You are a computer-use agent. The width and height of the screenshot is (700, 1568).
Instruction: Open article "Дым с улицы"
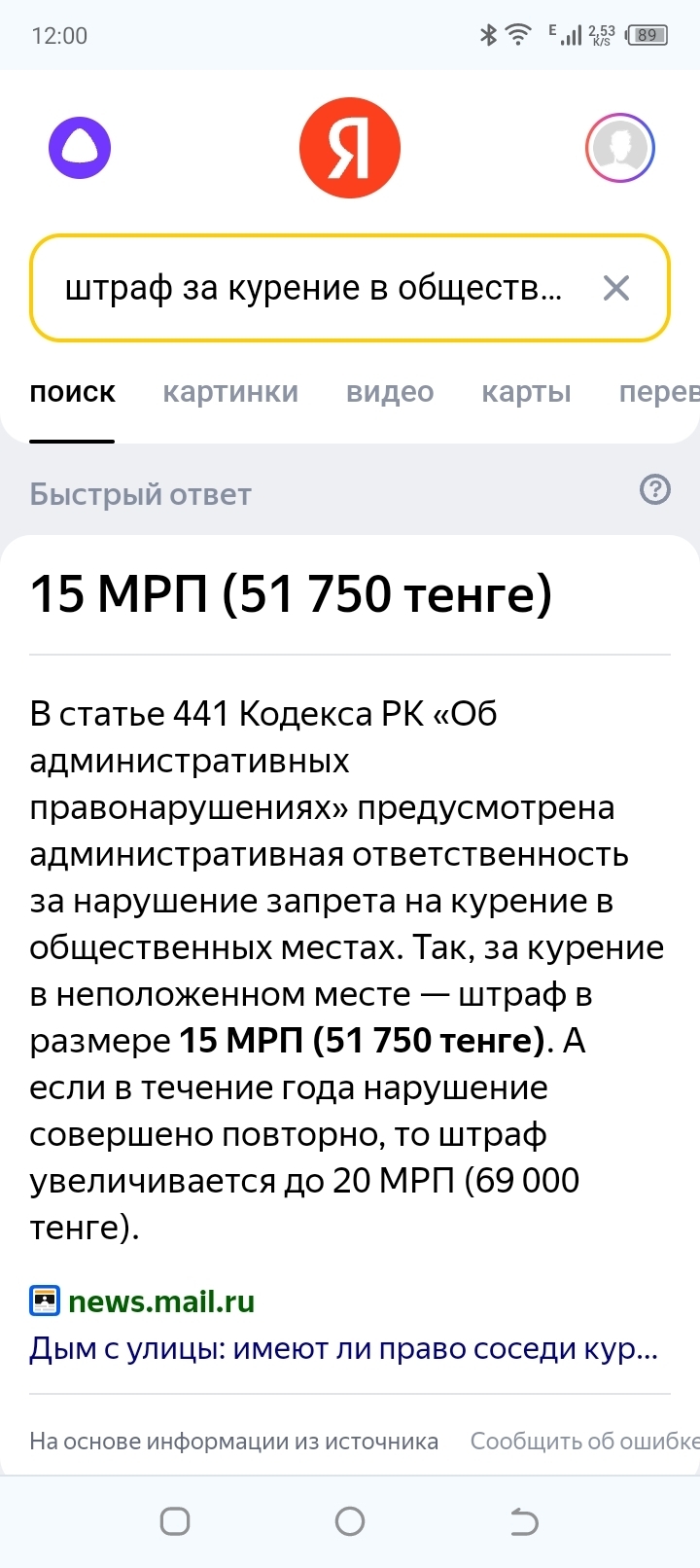tap(343, 1348)
